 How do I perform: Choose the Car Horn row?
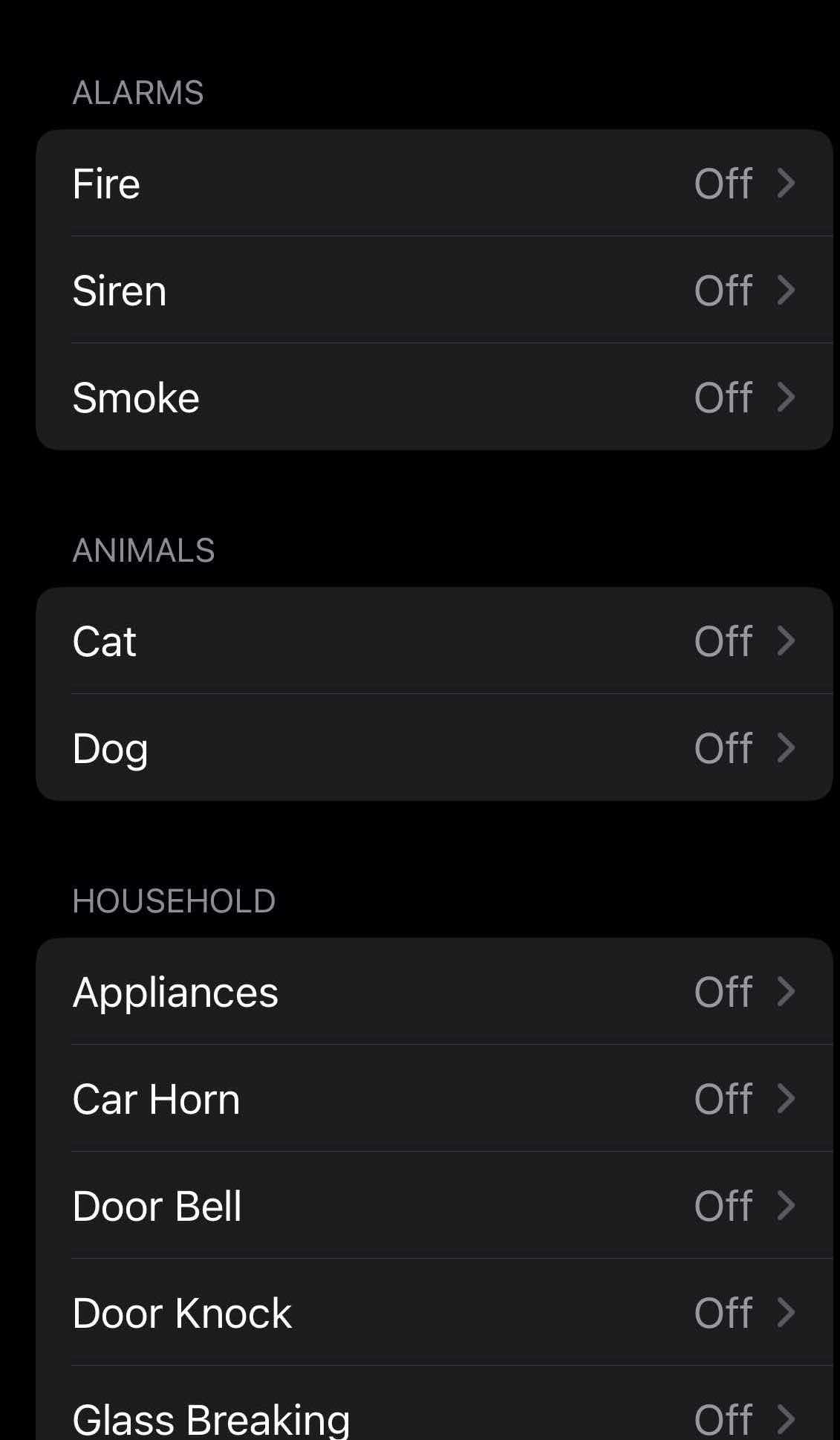point(434,1099)
